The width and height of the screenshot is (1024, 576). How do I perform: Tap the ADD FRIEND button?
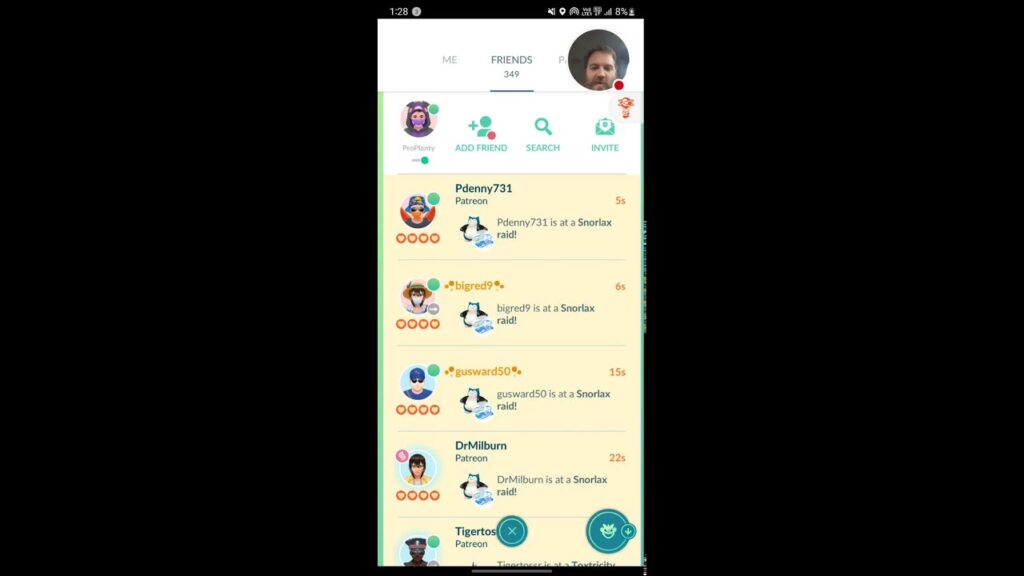(481, 134)
